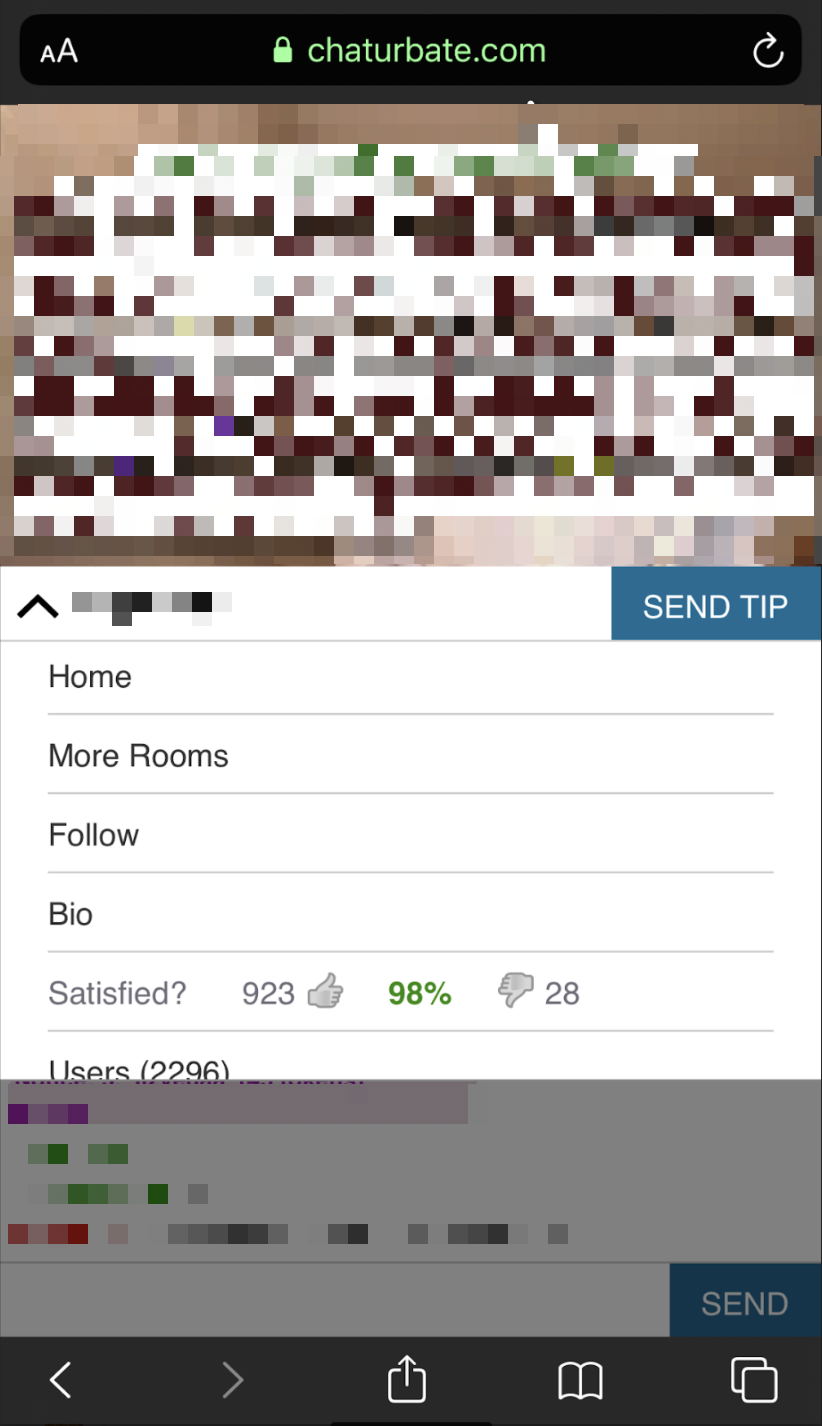Screen dimensions: 822x1426
Task: Browse More Rooms
Action: pyautogui.click(x=411, y=755)
